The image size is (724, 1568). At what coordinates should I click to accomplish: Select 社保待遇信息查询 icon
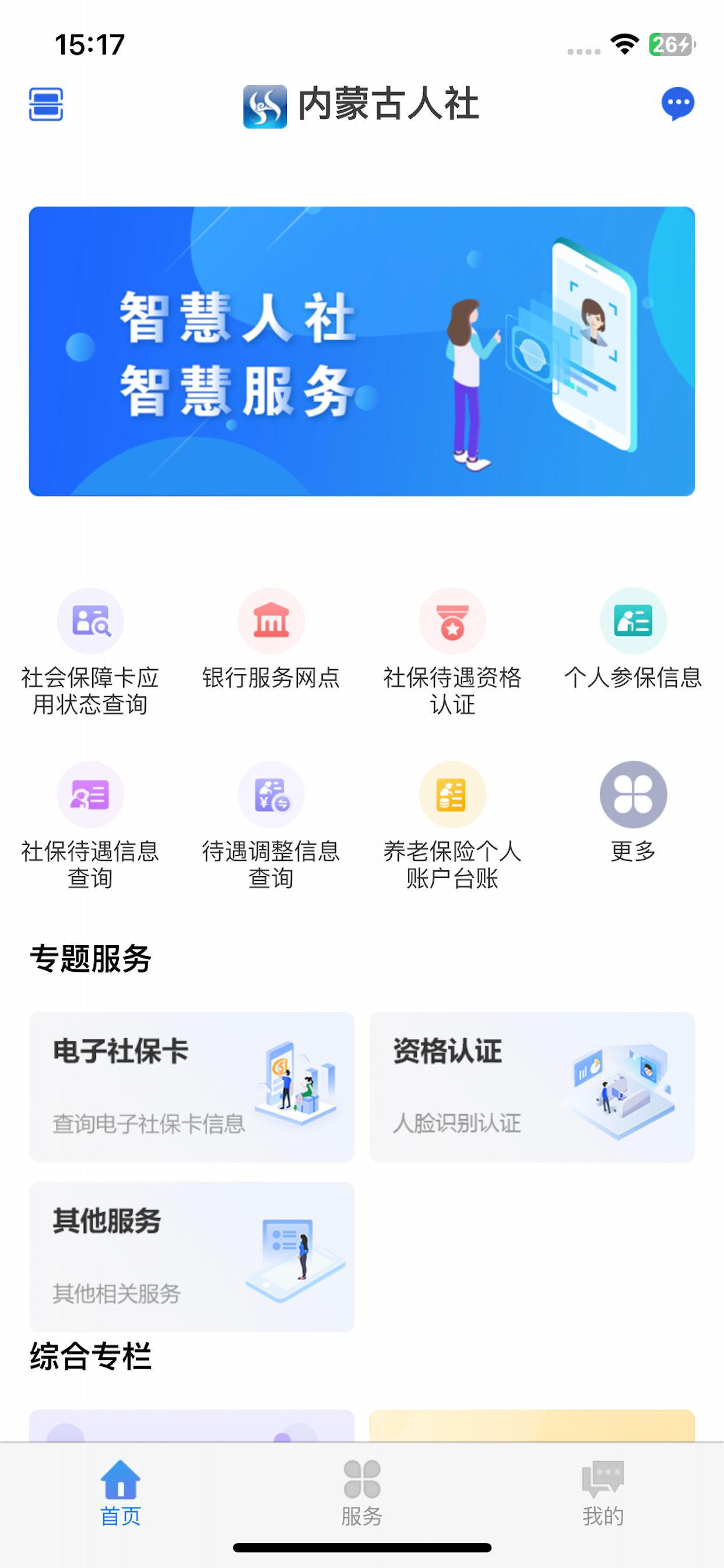(90, 794)
